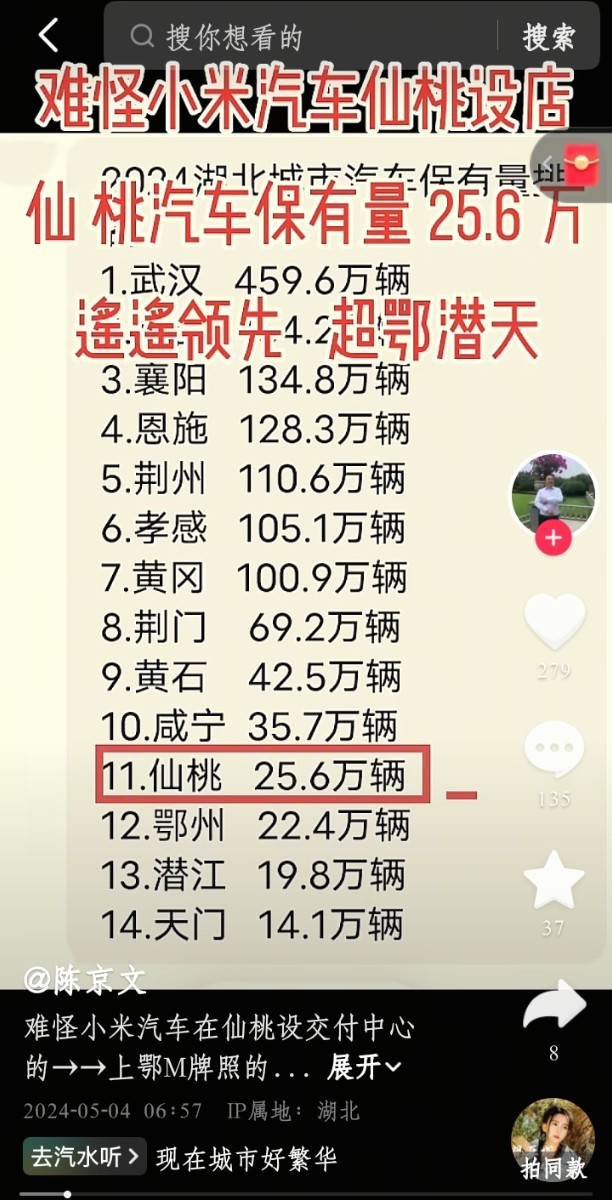
Task: Share this video via the arrow icon
Action: pos(554,1006)
